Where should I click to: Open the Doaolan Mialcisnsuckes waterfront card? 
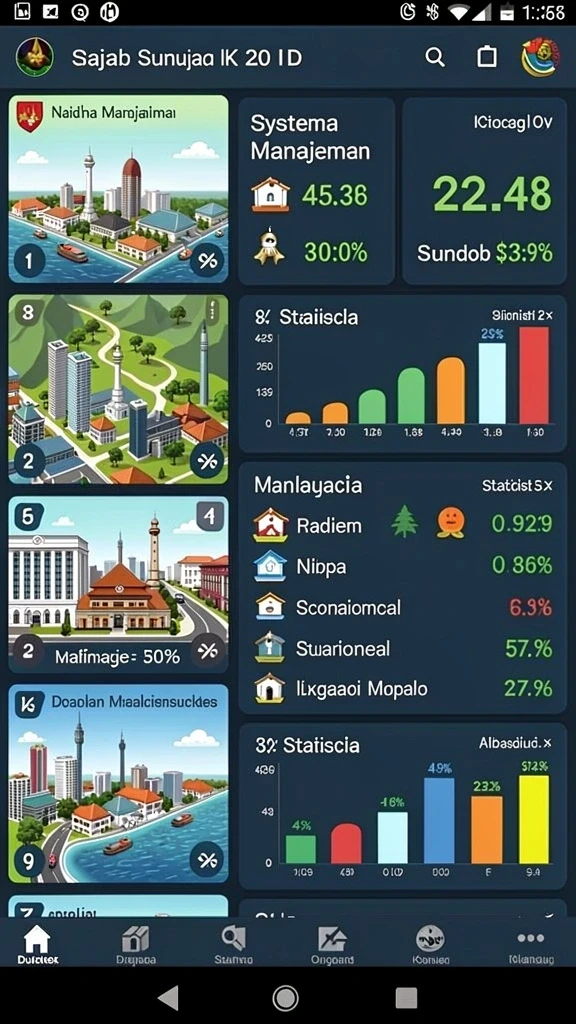pos(119,783)
